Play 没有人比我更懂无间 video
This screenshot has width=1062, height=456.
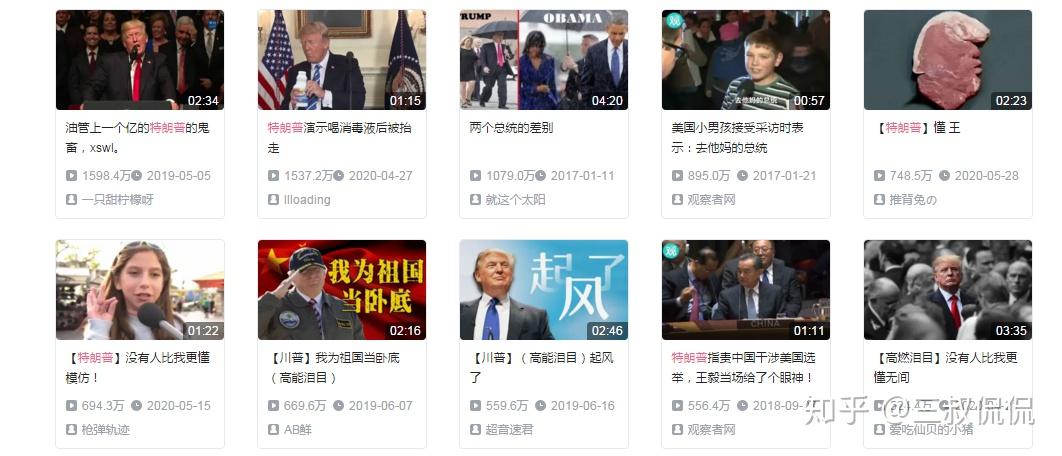pos(947,290)
